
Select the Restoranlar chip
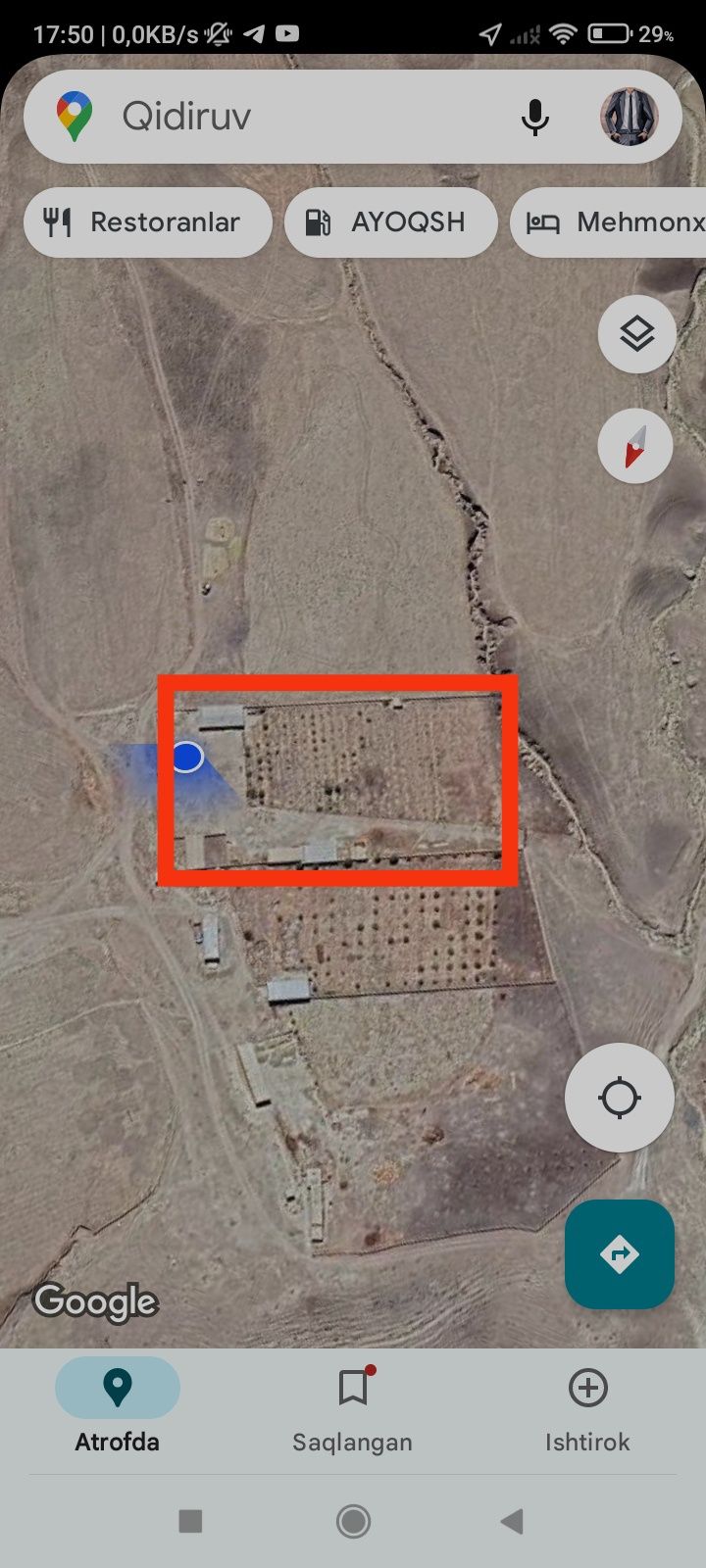click(147, 222)
